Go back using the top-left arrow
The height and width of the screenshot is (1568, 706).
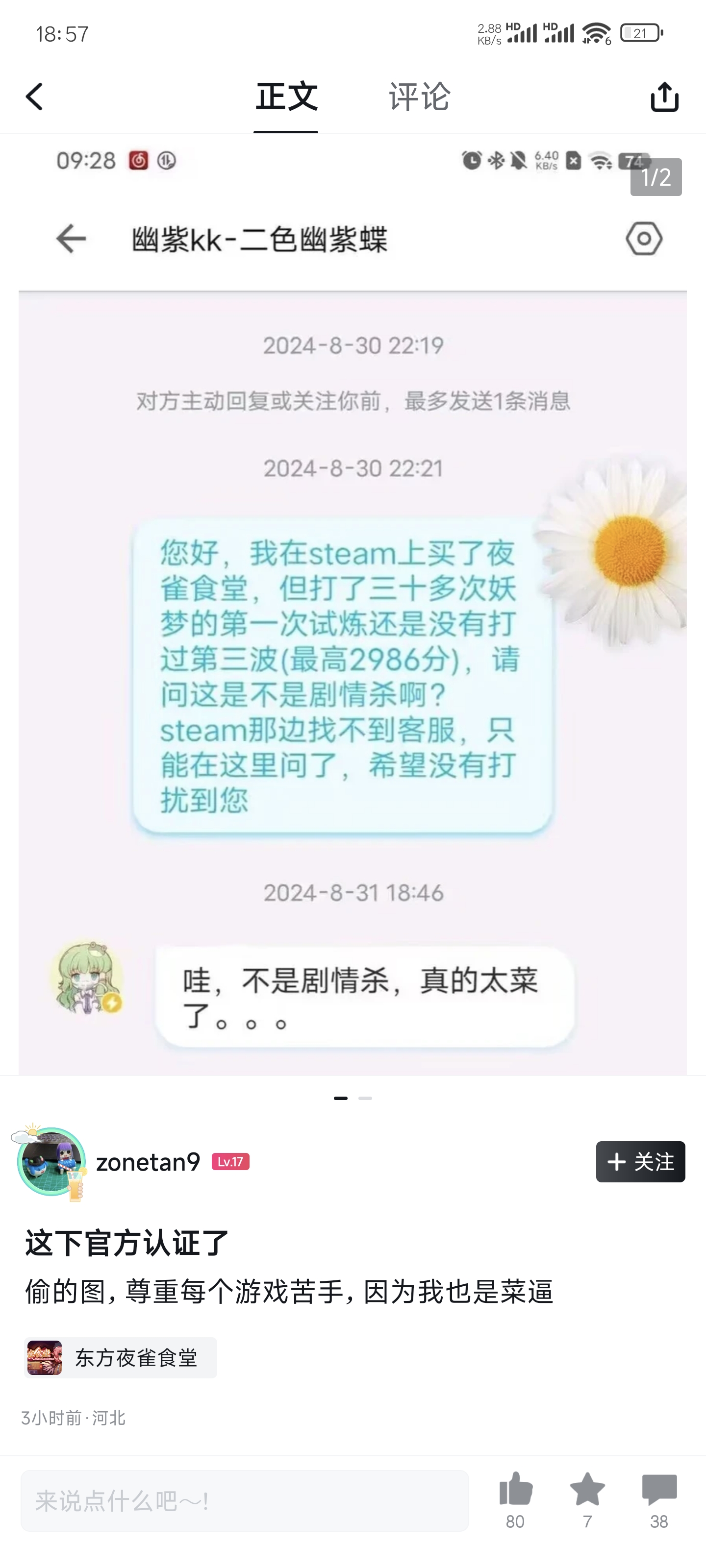tap(35, 97)
